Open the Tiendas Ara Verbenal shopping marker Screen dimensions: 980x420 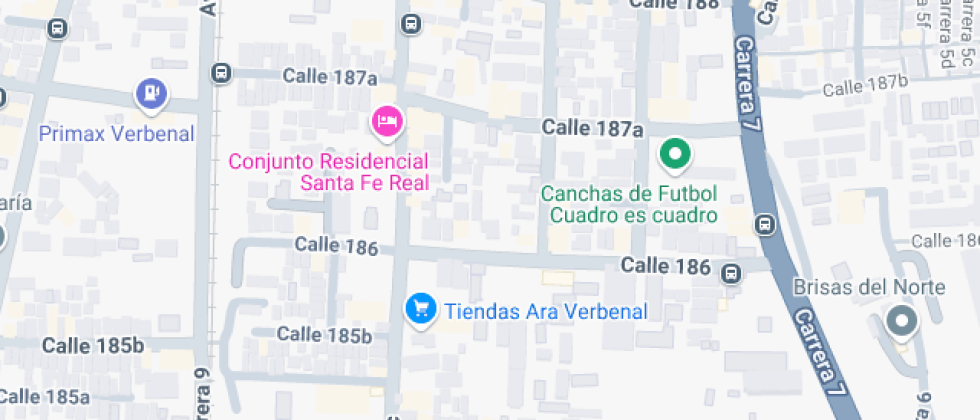pos(420,309)
